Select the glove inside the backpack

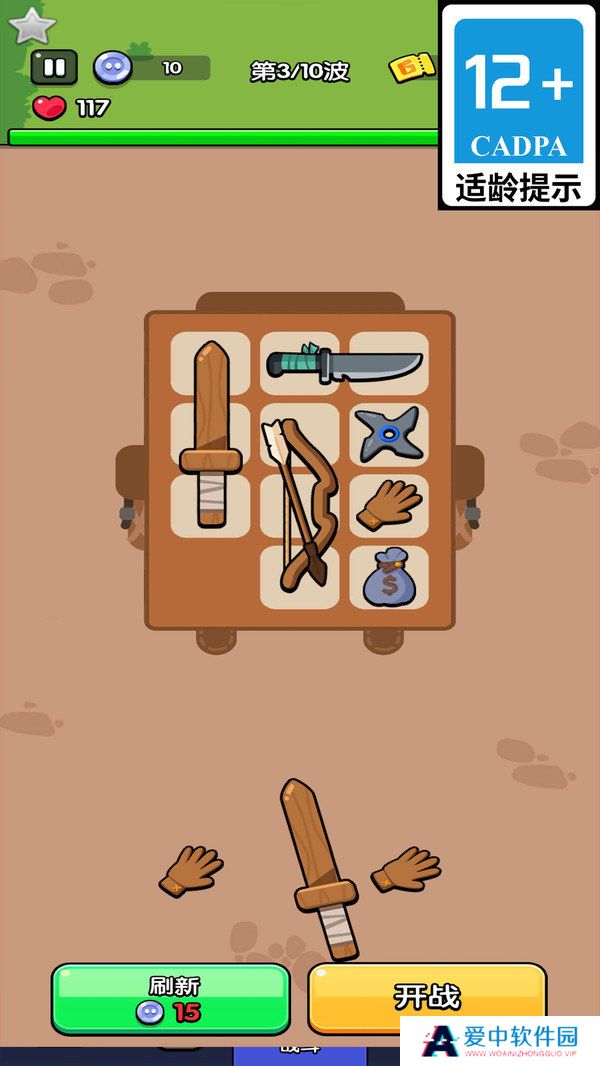(x=389, y=504)
